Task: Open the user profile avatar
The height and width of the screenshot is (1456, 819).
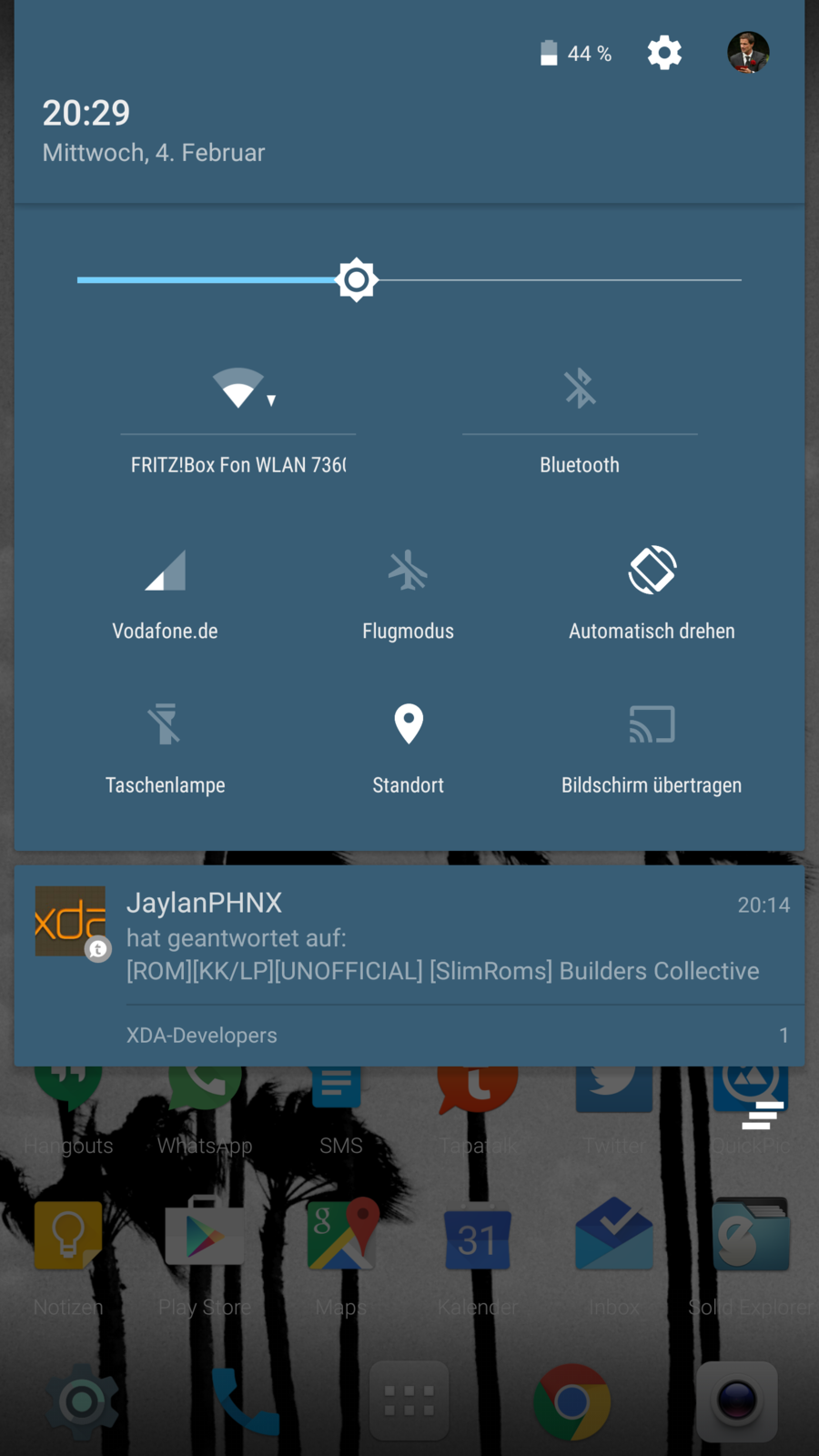Action: tap(748, 53)
